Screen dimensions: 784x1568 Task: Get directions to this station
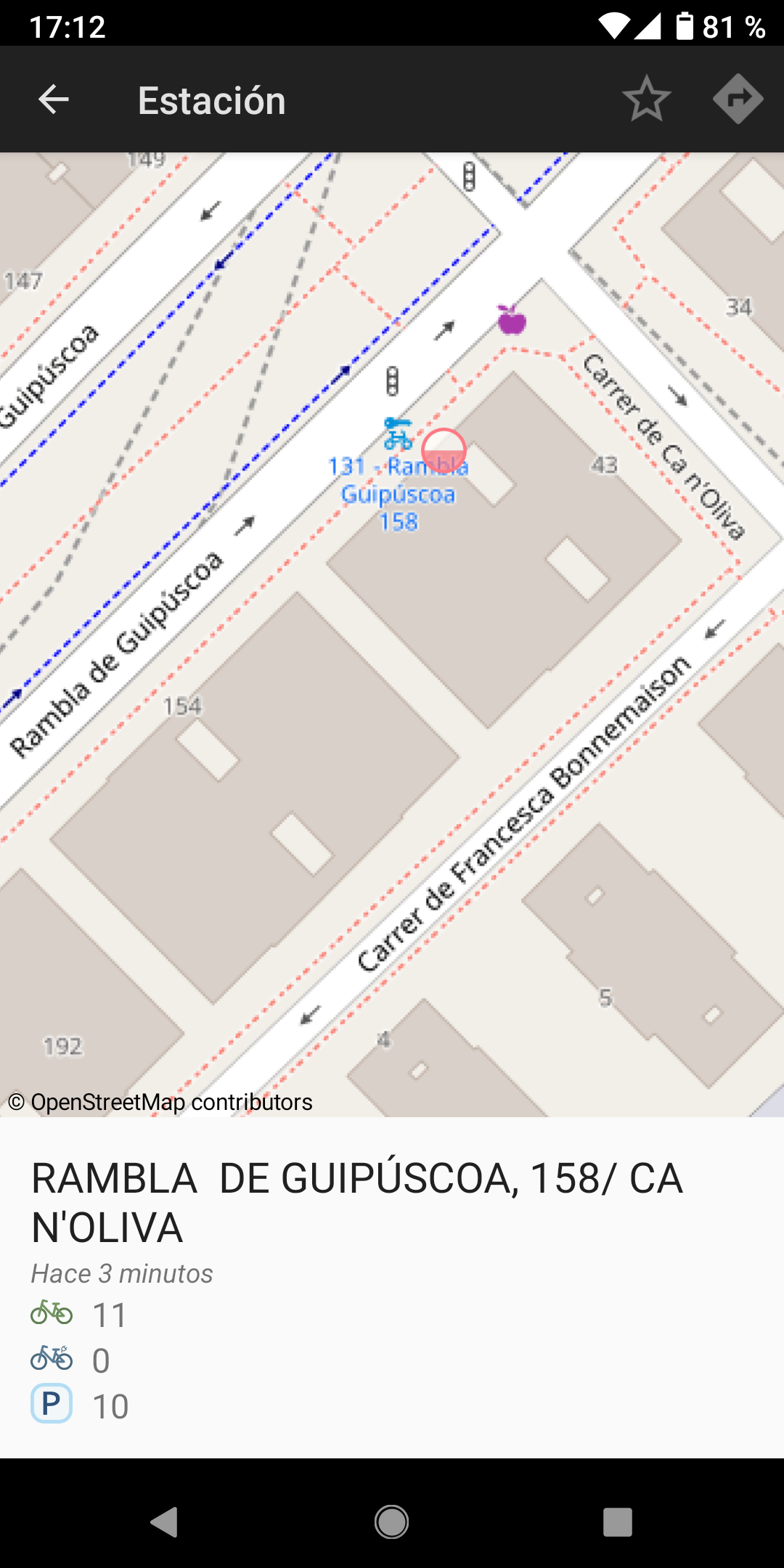738,99
